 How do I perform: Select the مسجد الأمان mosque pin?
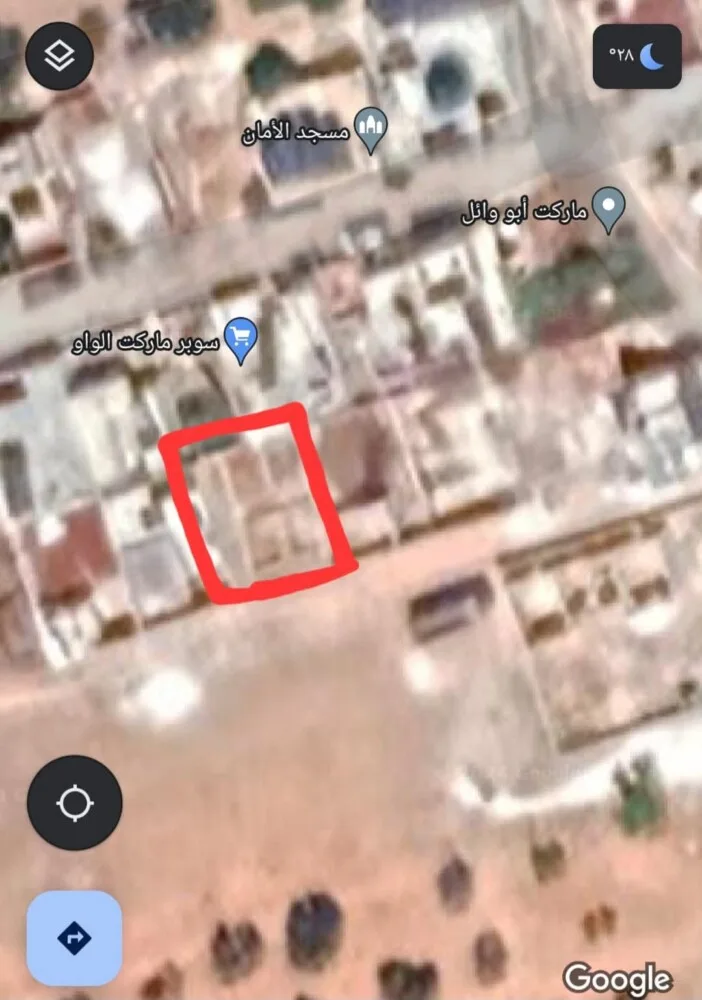(372, 131)
